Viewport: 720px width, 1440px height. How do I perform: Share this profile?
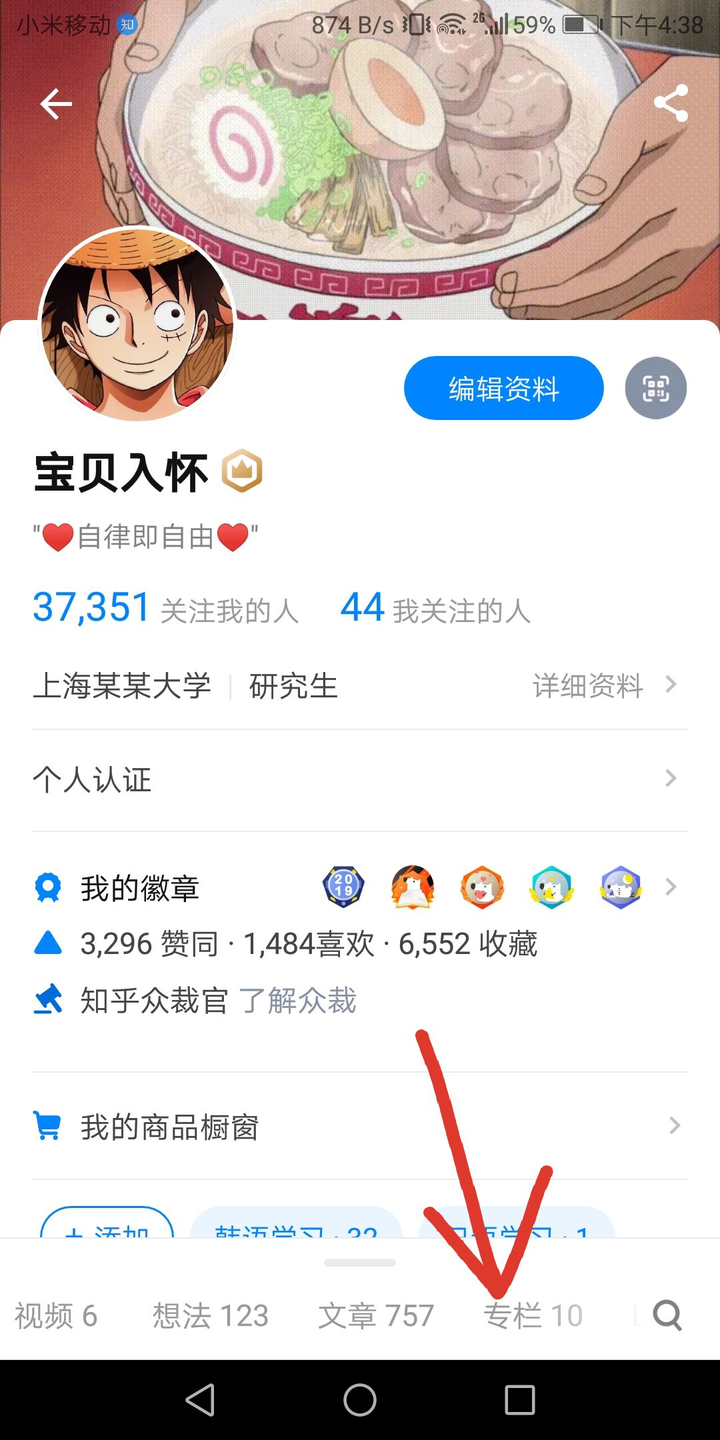pos(670,104)
